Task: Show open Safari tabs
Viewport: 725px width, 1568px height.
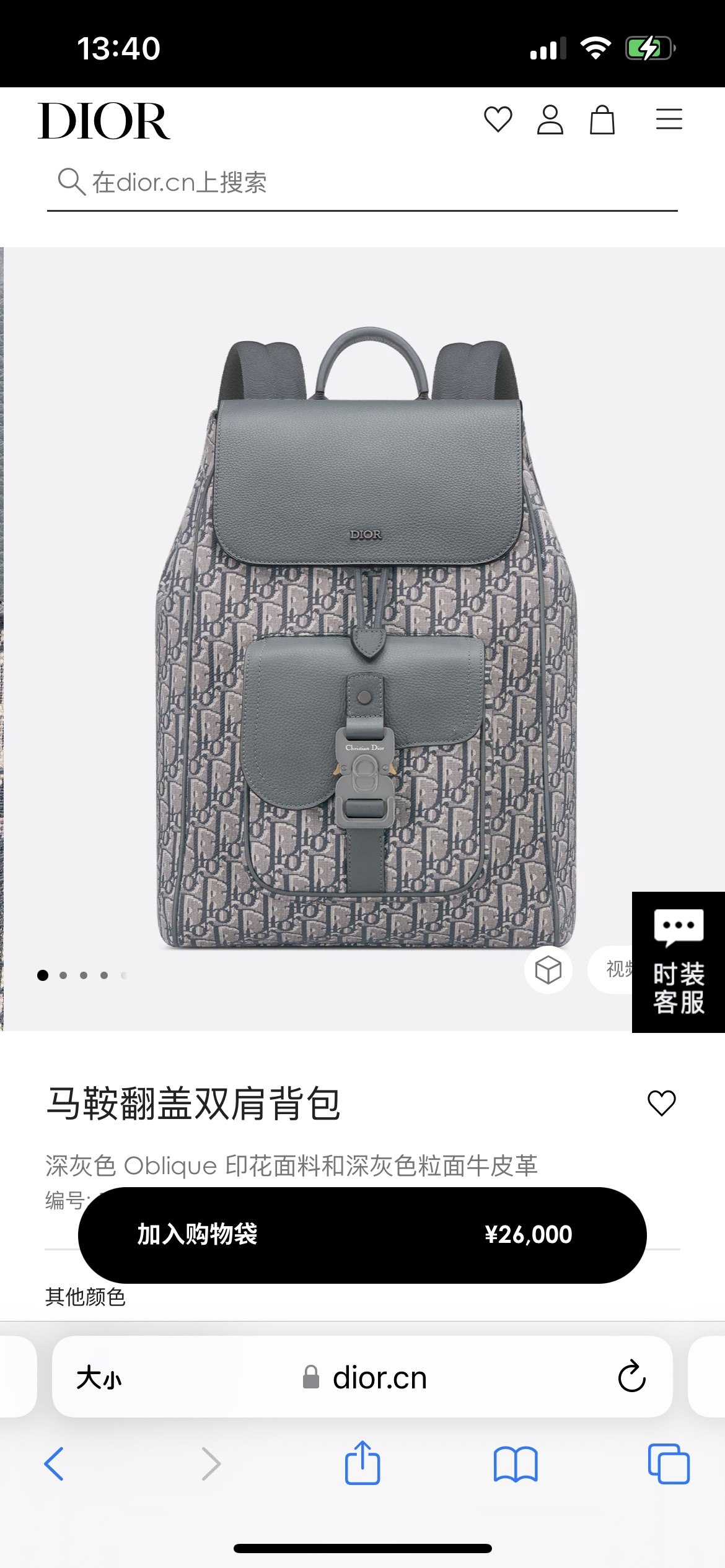Action: click(x=668, y=1464)
